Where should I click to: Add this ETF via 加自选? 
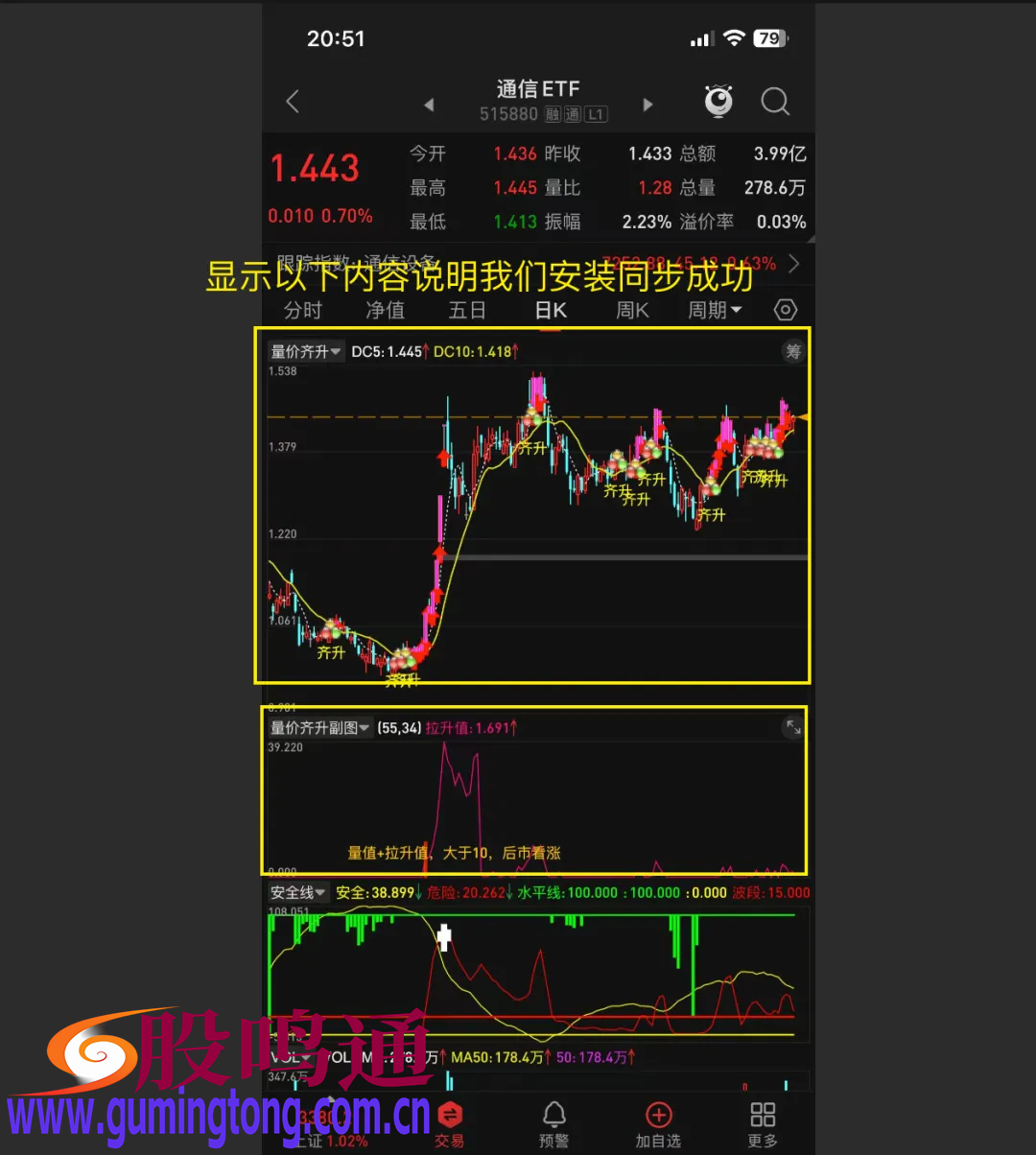[x=658, y=1124]
